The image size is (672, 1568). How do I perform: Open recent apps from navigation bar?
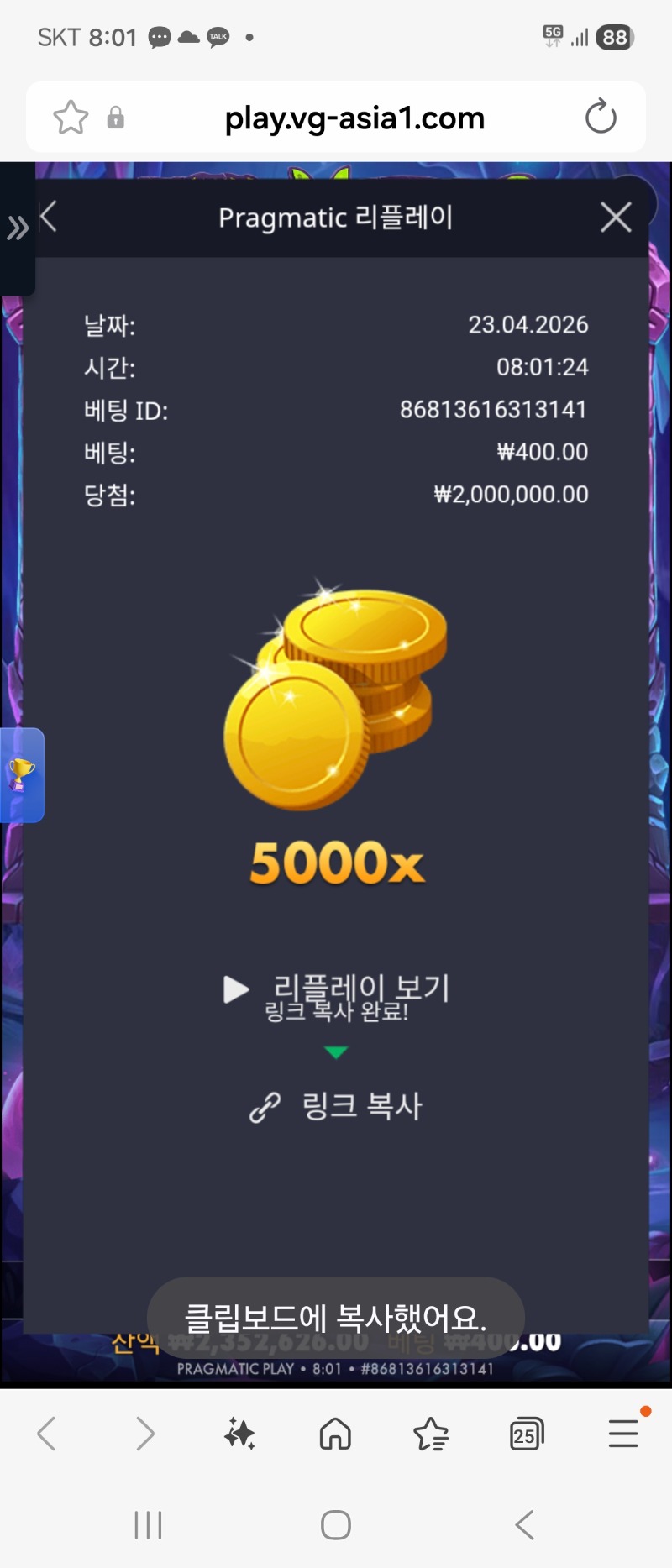(x=148, y=1524)
